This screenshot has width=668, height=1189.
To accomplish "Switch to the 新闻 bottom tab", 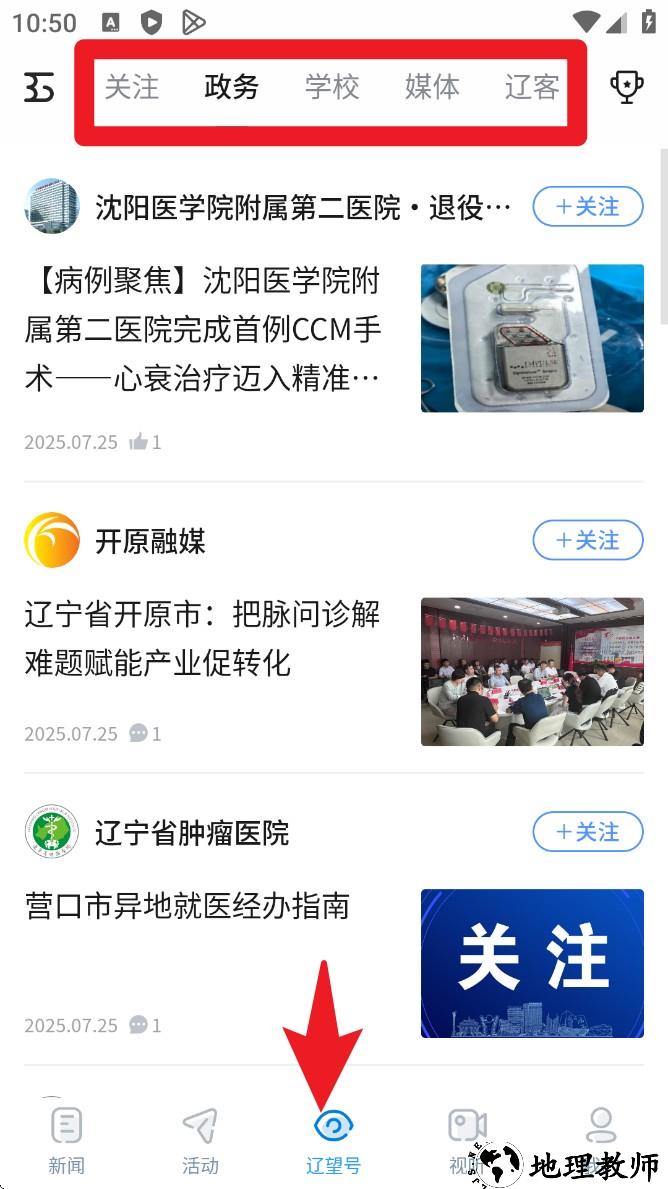I will point(66,1139).
